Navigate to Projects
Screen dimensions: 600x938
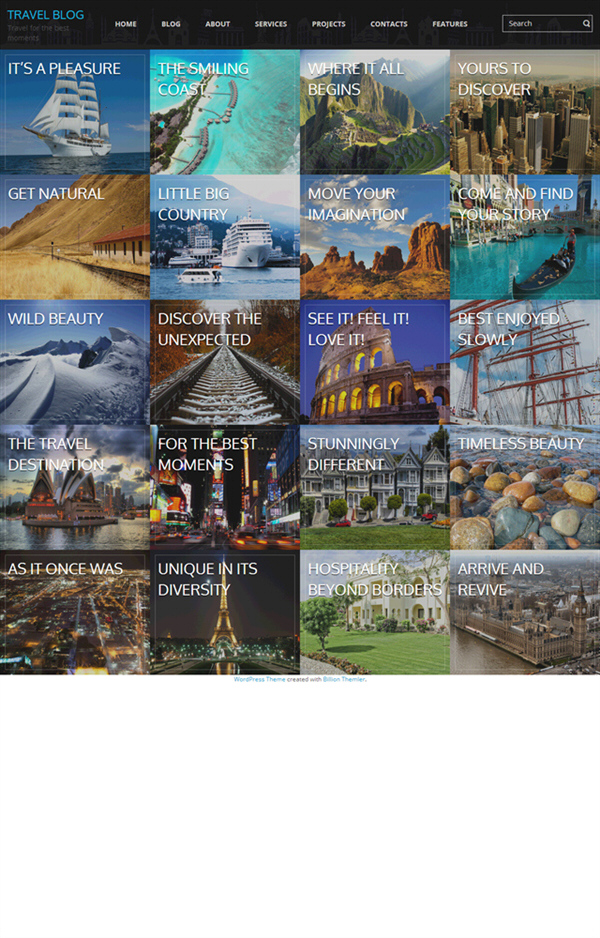(x=328, y=24)
